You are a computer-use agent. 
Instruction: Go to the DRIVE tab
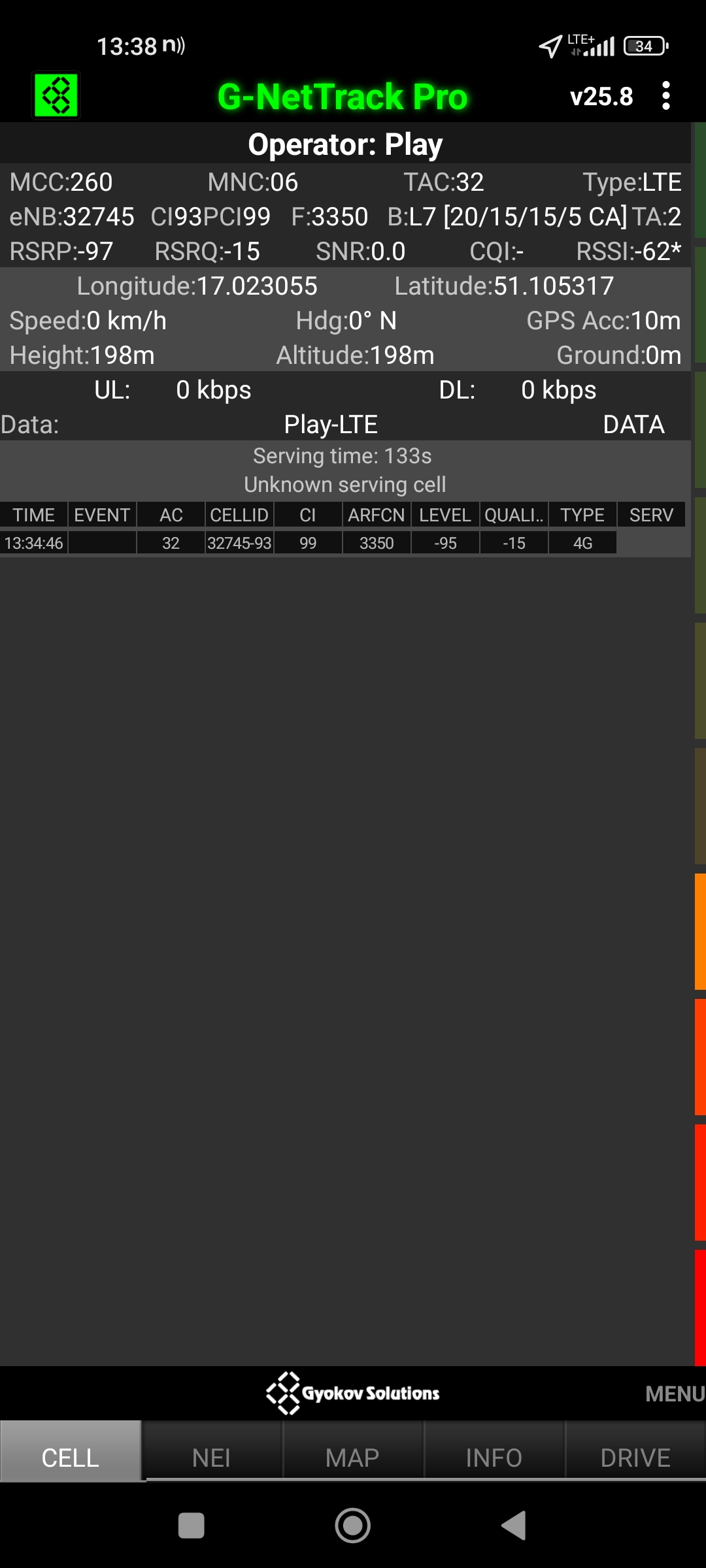pos(635,1457)
